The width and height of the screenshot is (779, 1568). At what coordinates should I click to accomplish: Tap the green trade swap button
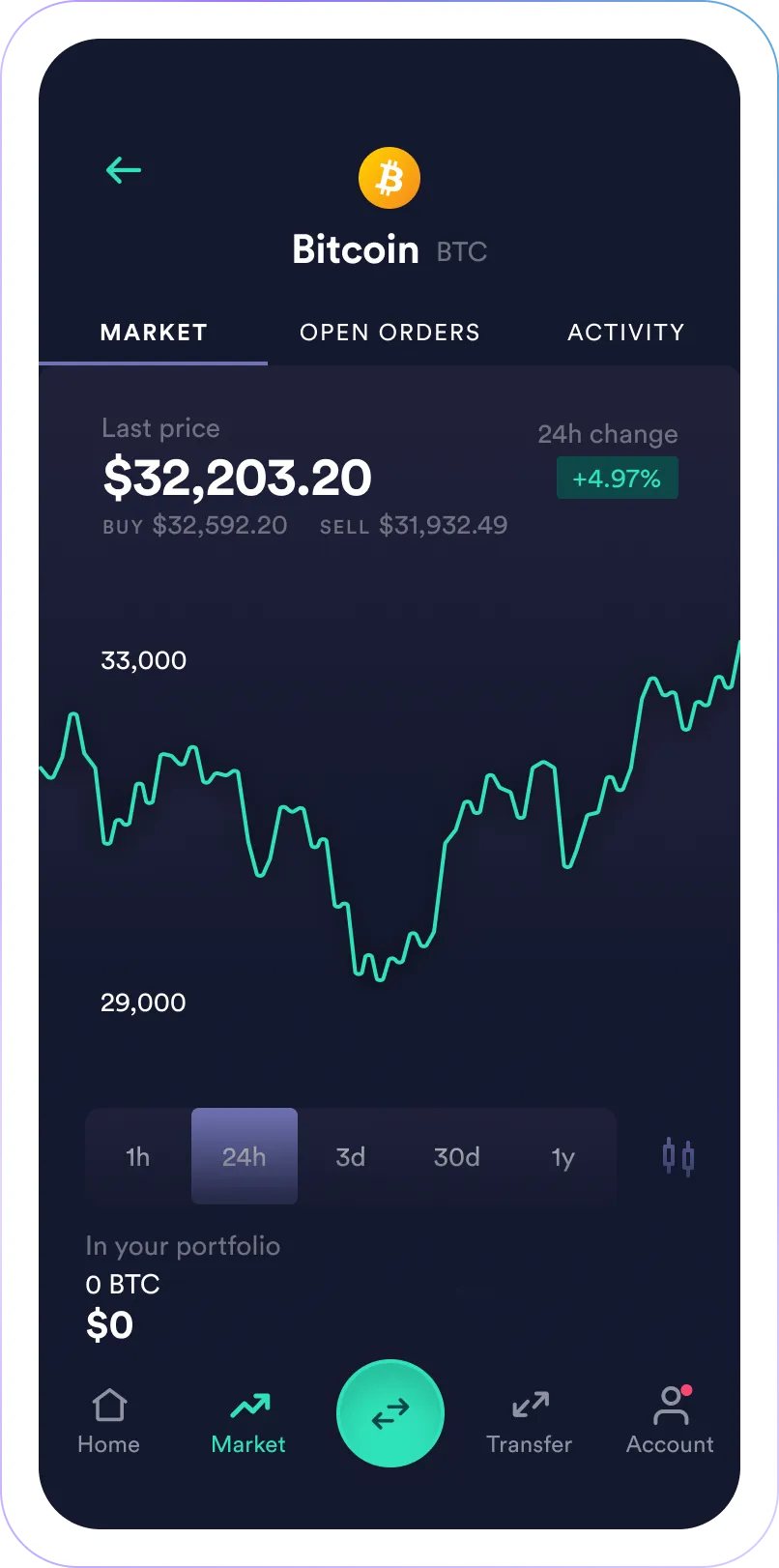(389, 1414)
